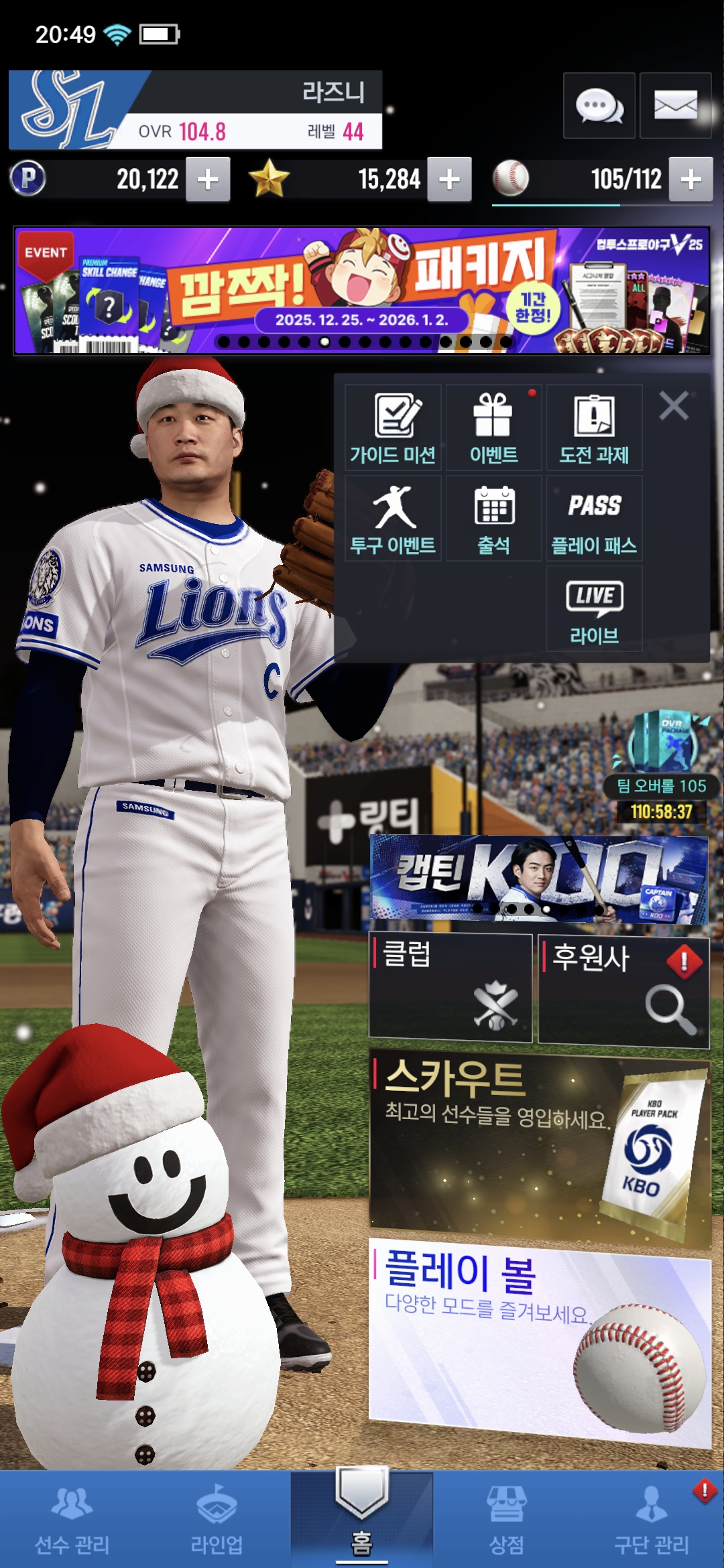Screen dimensions: 724x1568
Task: Open 가이드 미션 guide missions
Action: click(393, 428)
